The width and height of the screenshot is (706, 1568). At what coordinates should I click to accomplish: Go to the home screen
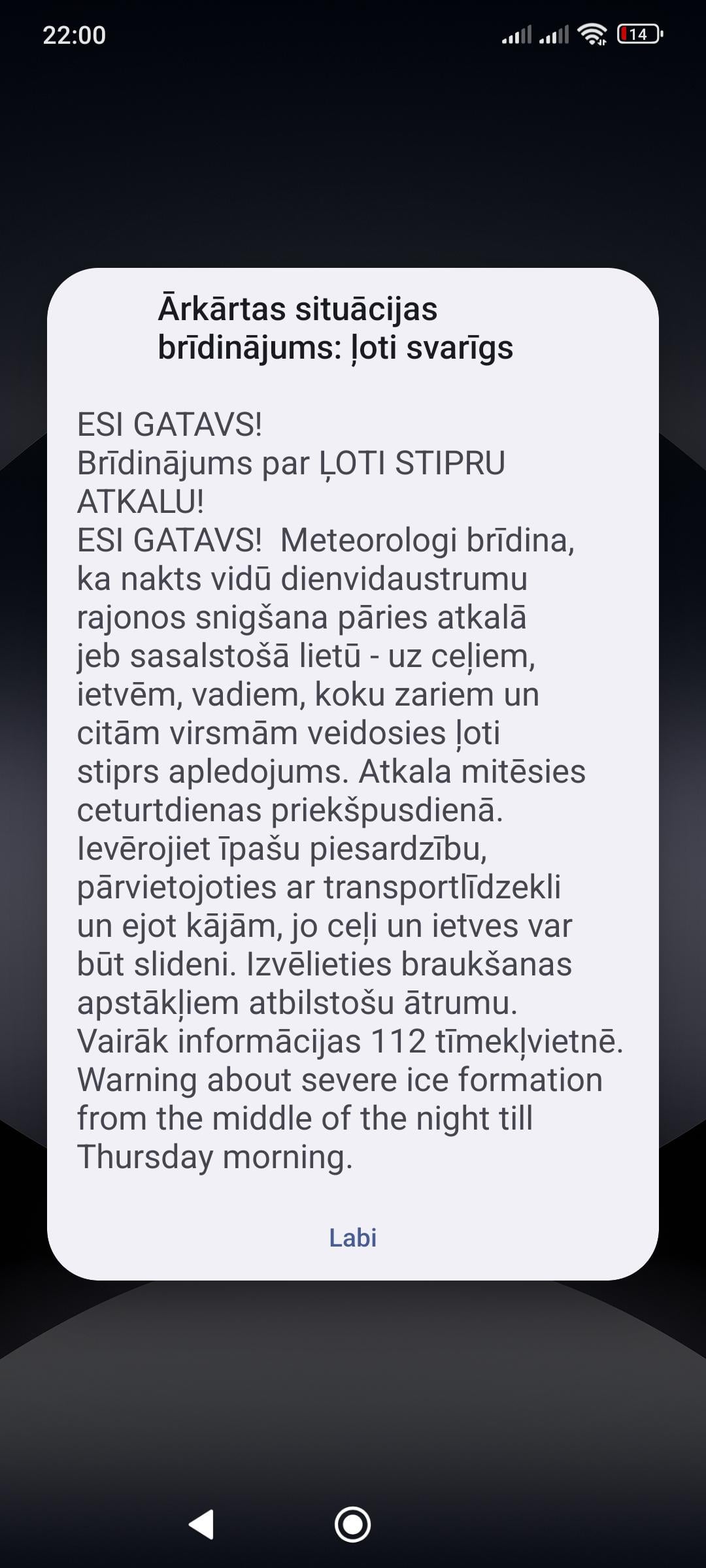point(352,1525)
